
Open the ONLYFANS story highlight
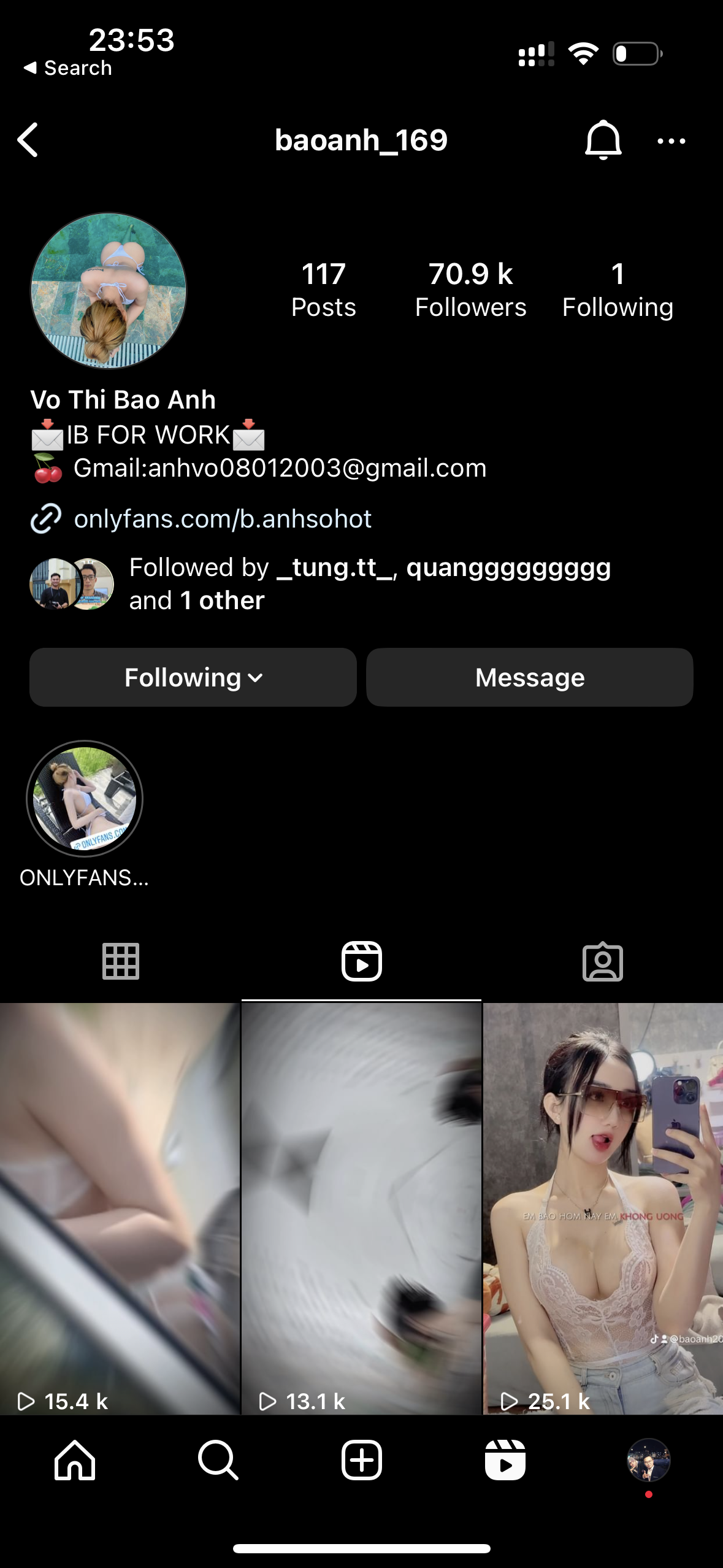[85, 799]
